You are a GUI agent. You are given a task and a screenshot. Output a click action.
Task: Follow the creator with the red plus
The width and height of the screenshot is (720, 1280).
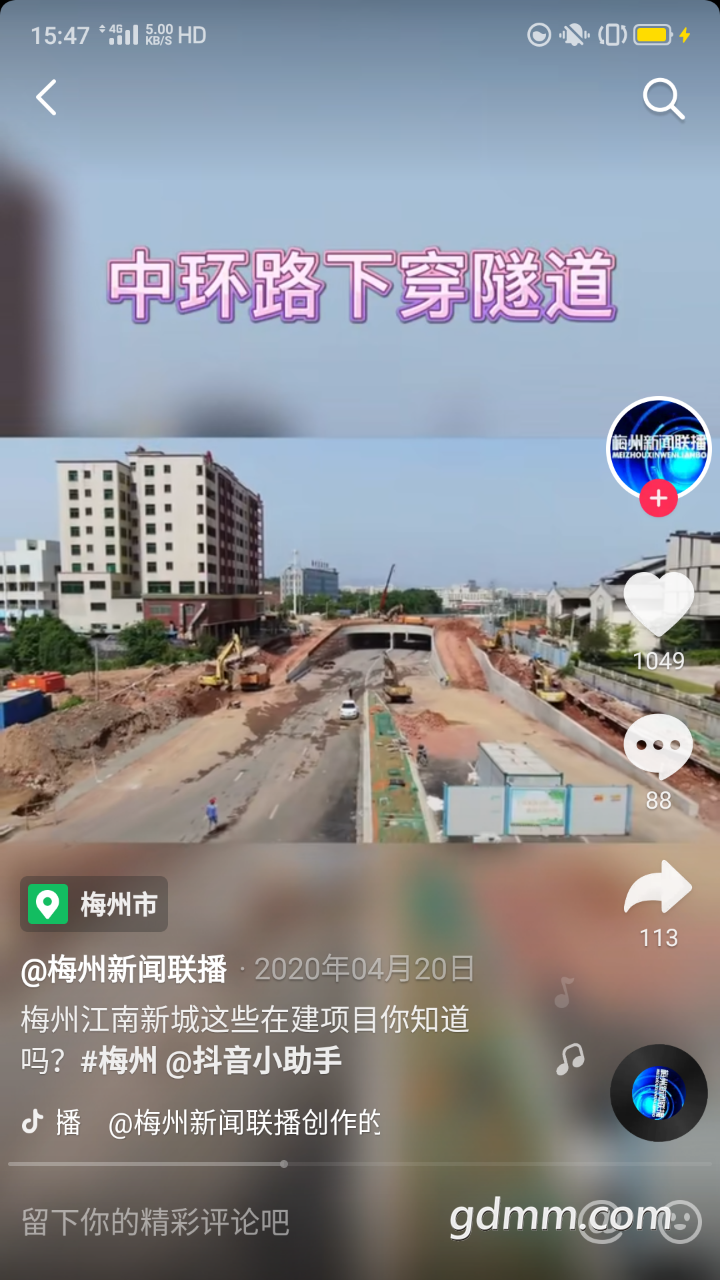tap(658, 498)
